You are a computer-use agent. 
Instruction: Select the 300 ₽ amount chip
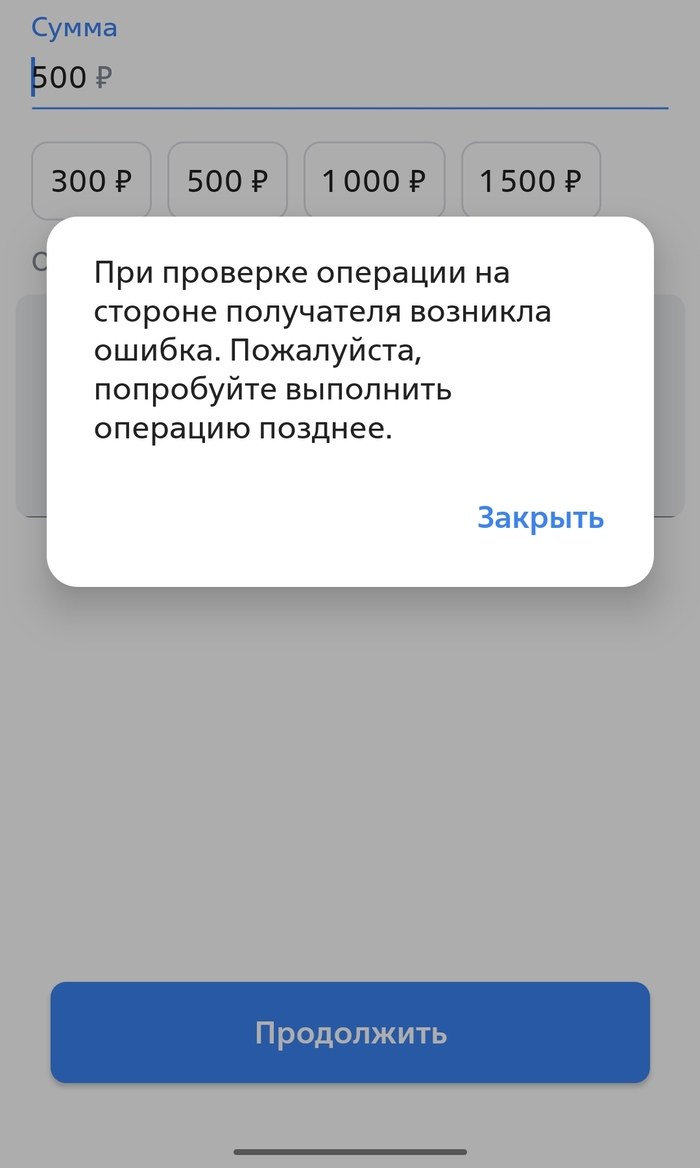[x=91, y=181]
